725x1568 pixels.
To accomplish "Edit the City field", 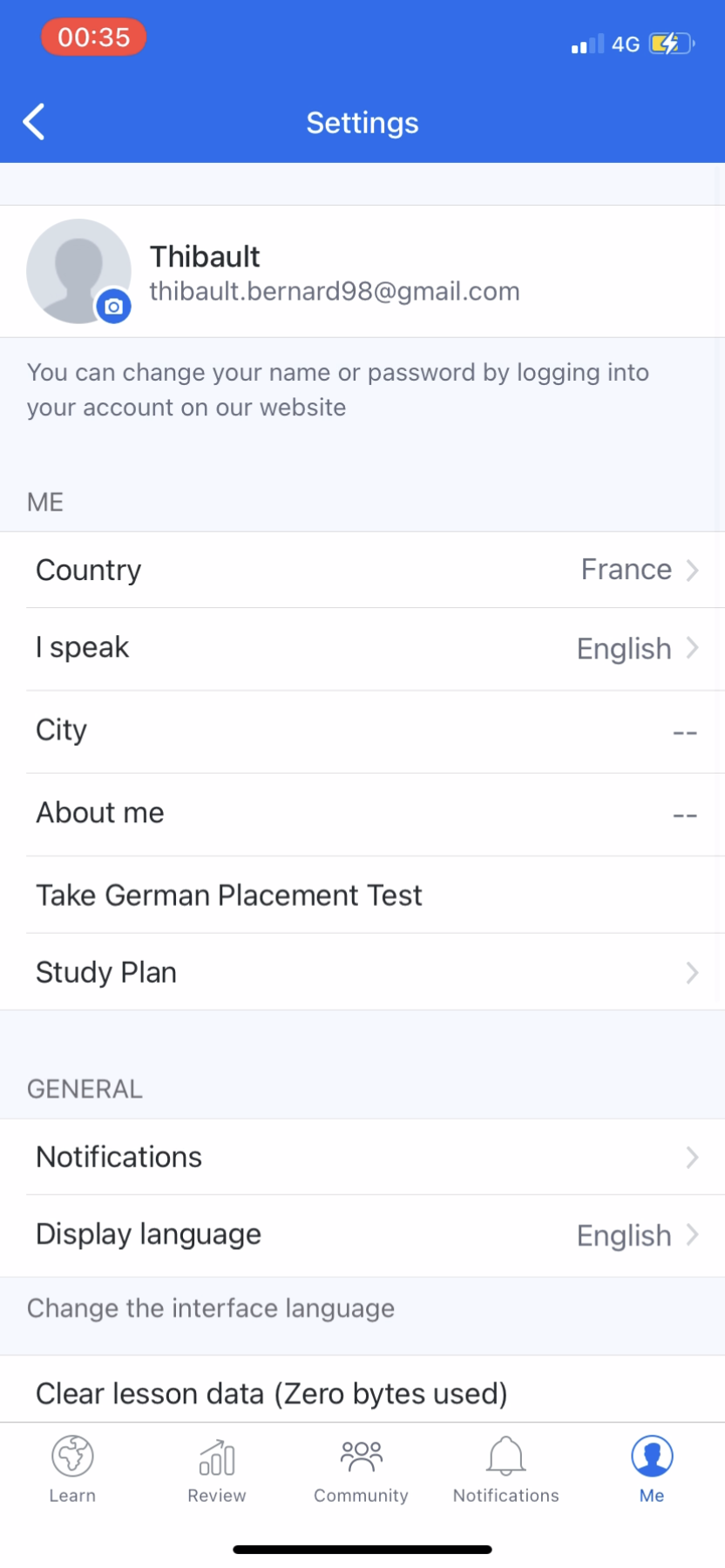I will pyautogui.click(x=362, y=731).
